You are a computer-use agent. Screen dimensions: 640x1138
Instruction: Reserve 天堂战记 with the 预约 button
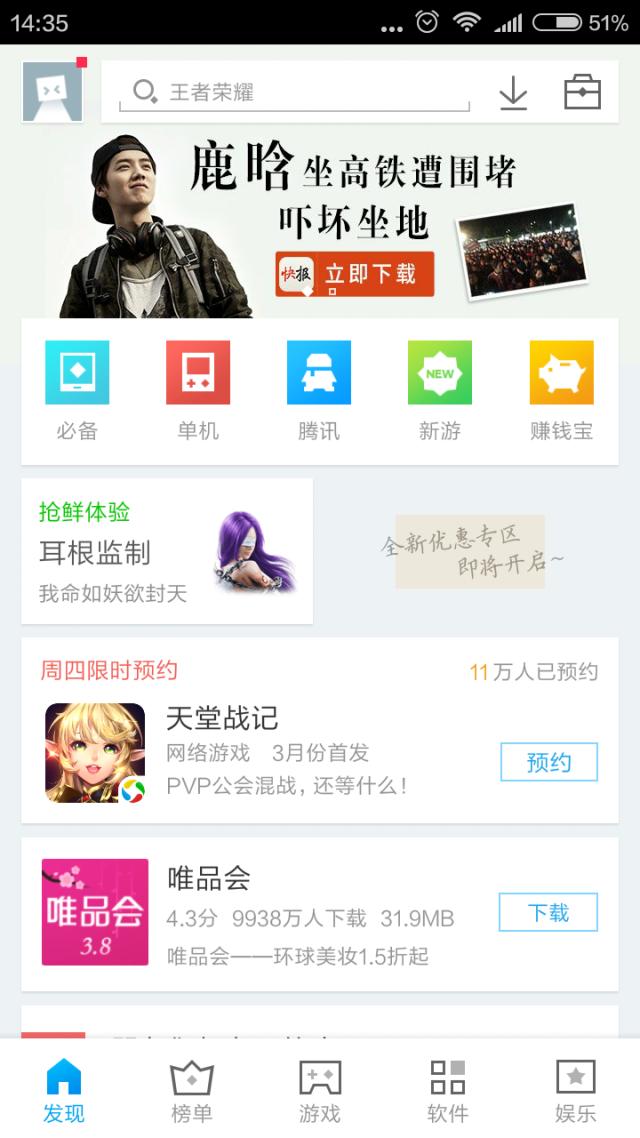(548, 762)
